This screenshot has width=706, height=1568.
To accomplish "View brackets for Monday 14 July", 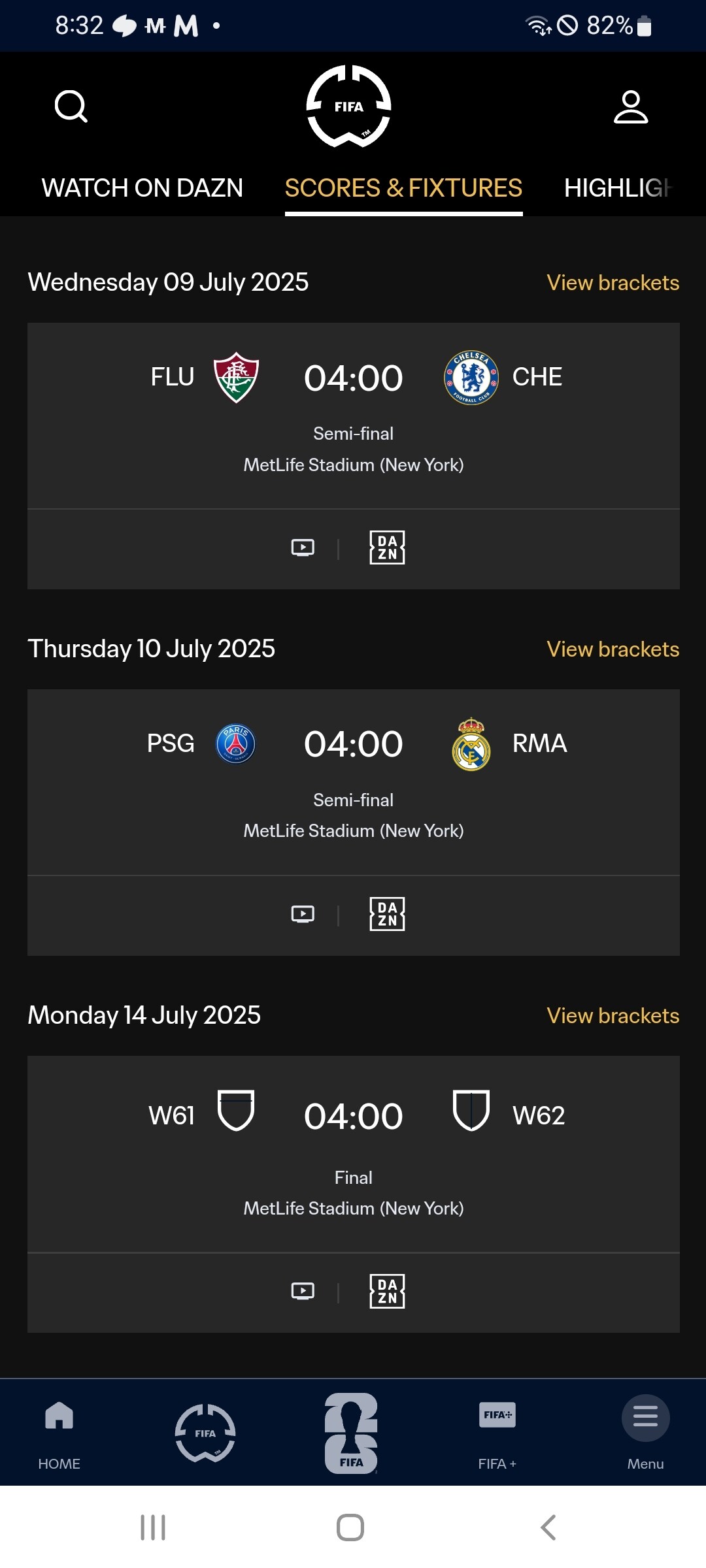I will click(613, 1016).
